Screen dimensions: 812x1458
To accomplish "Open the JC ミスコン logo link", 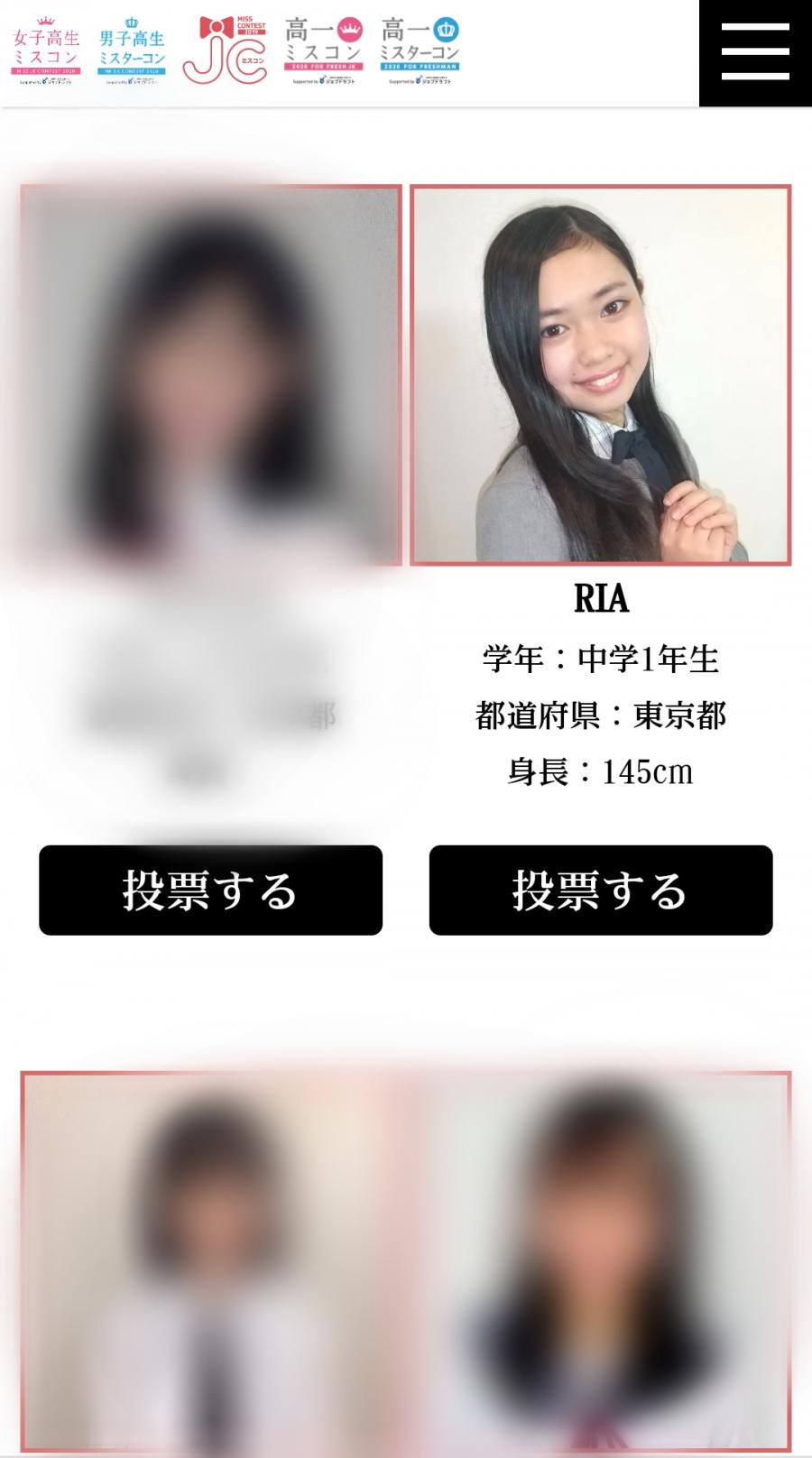I will (225, 52).
